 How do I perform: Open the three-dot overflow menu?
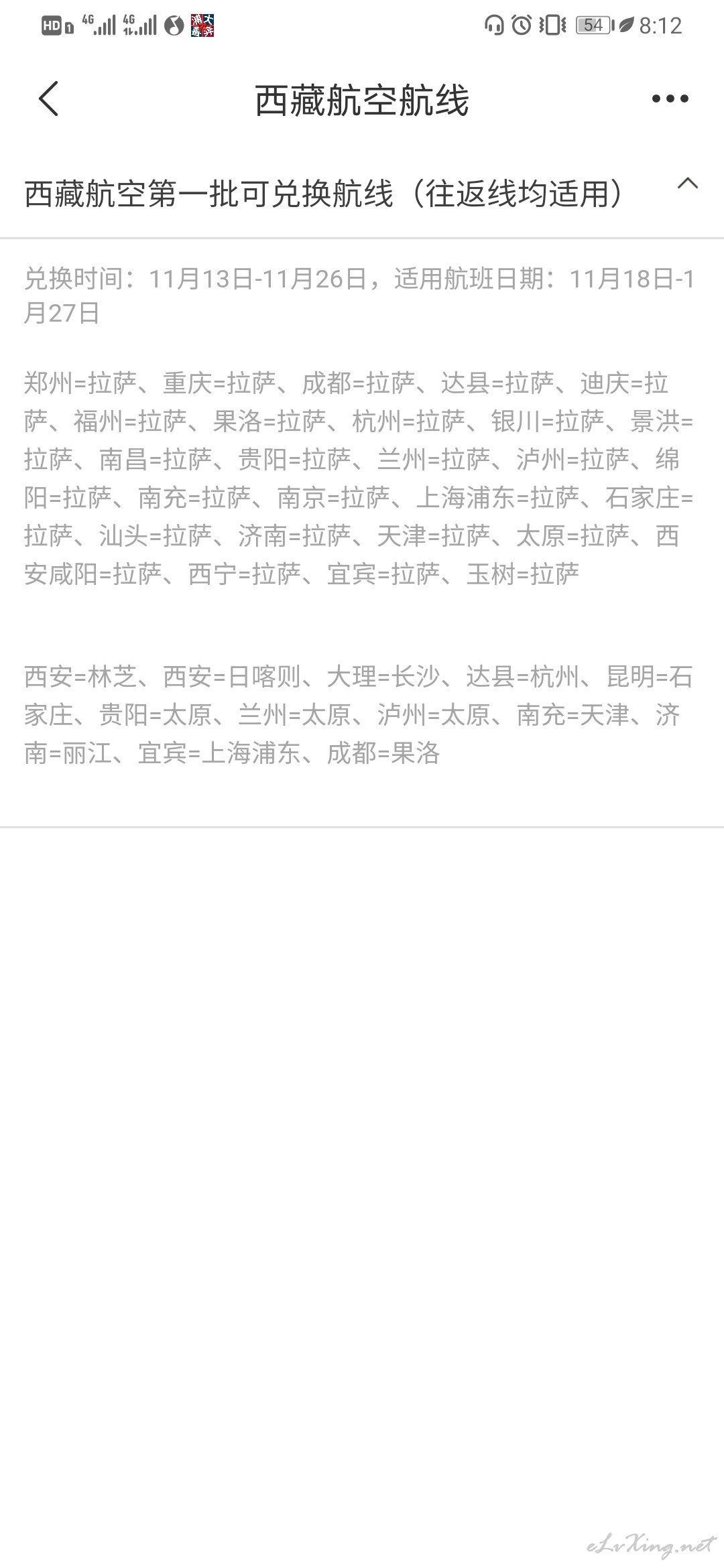[670, 99]
